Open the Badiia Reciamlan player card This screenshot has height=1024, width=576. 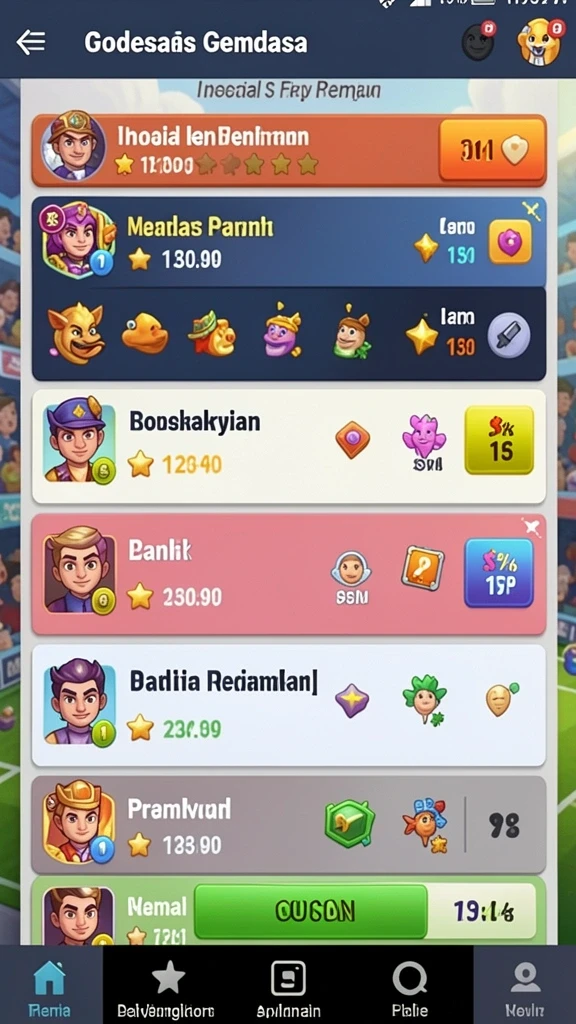pos(289,705)
